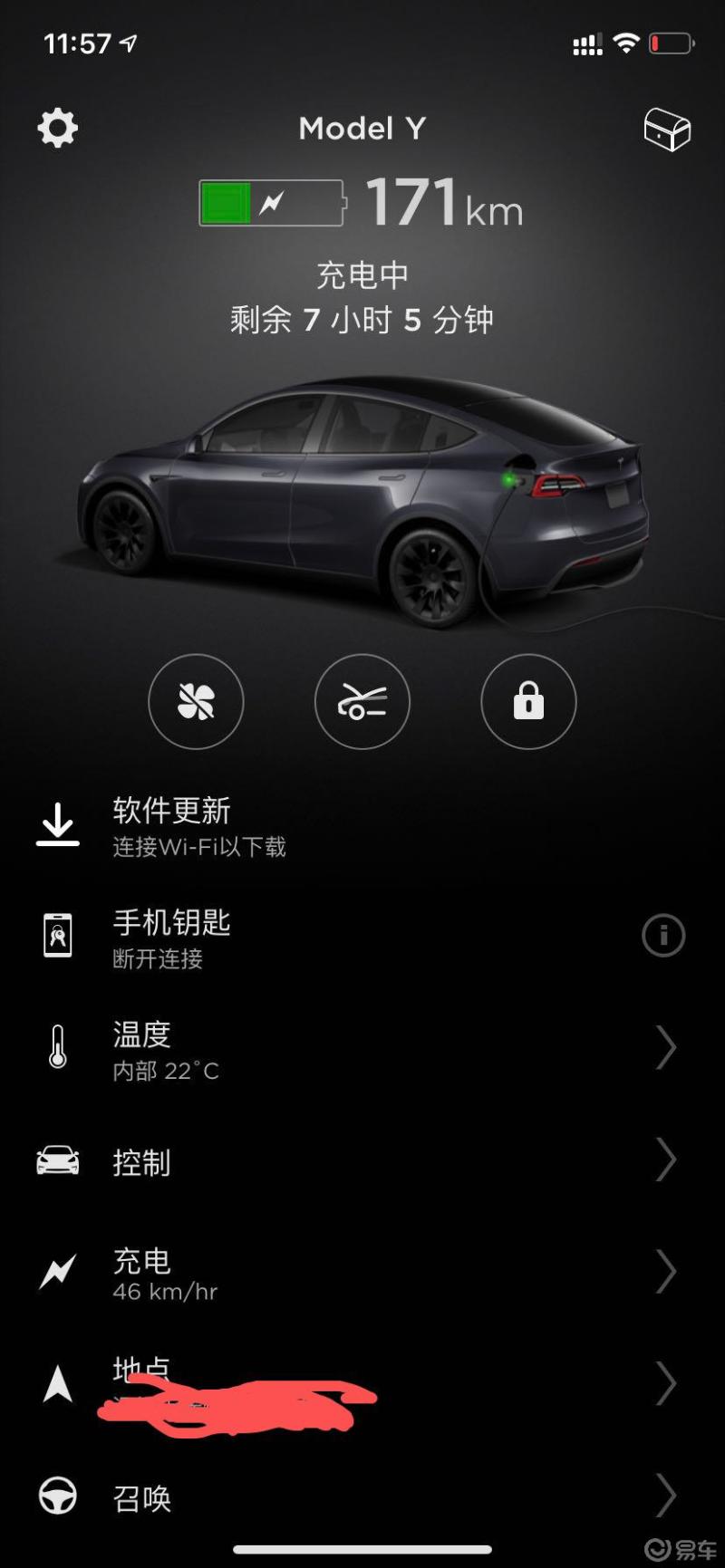Open the 充电 details chevron

667,1274
